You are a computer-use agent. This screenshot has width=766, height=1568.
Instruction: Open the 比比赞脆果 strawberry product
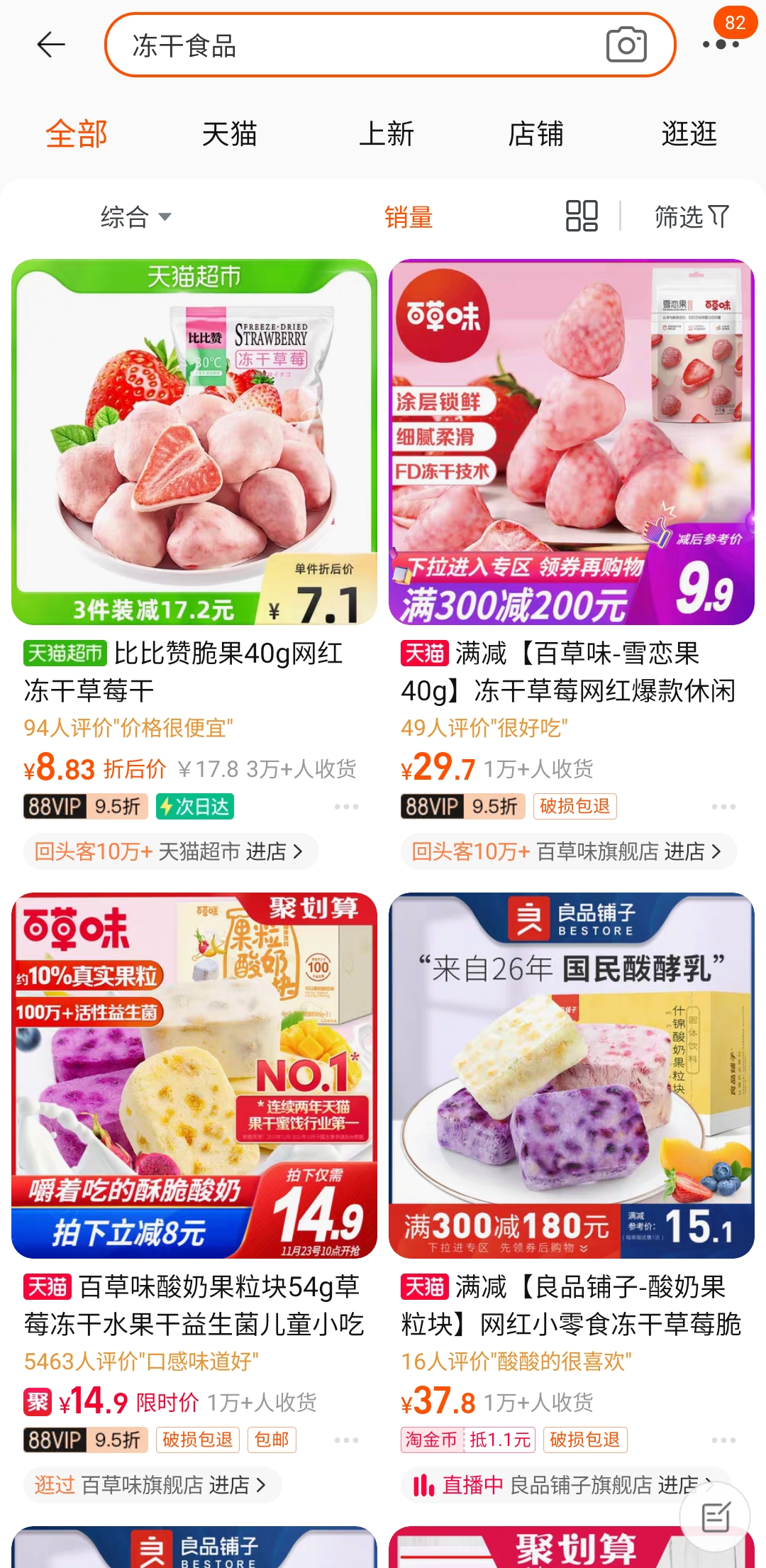pyautogui.click(x=194, y=441)
